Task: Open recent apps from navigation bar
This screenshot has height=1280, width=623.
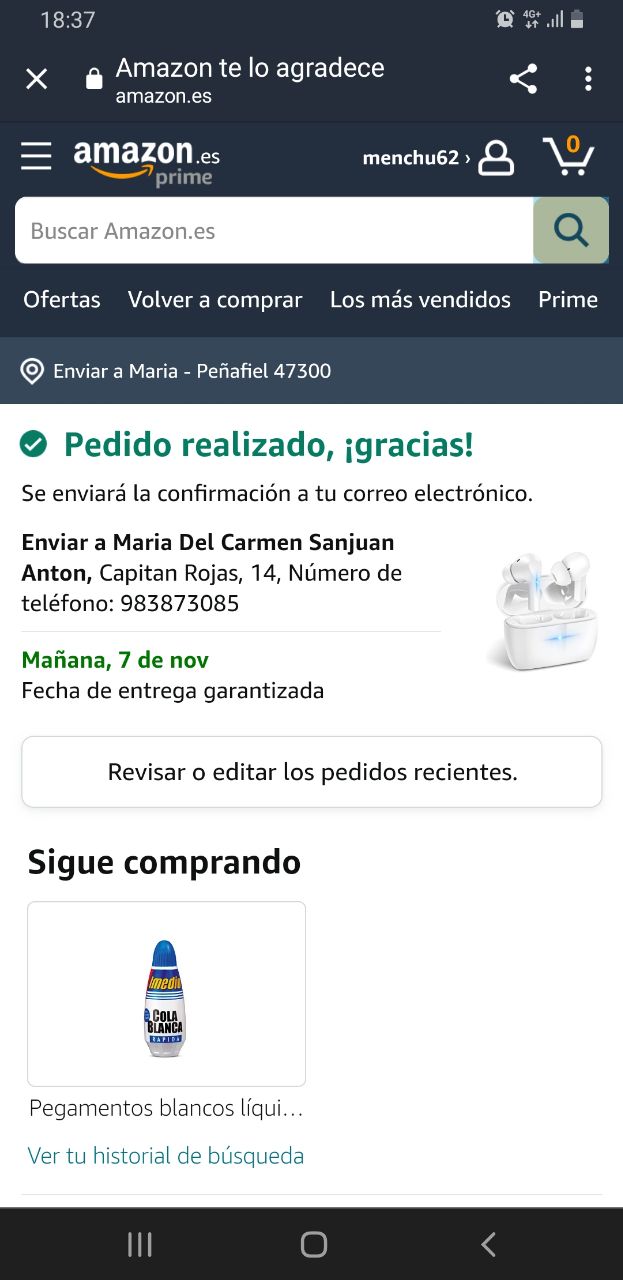Action: point(140,1244)
